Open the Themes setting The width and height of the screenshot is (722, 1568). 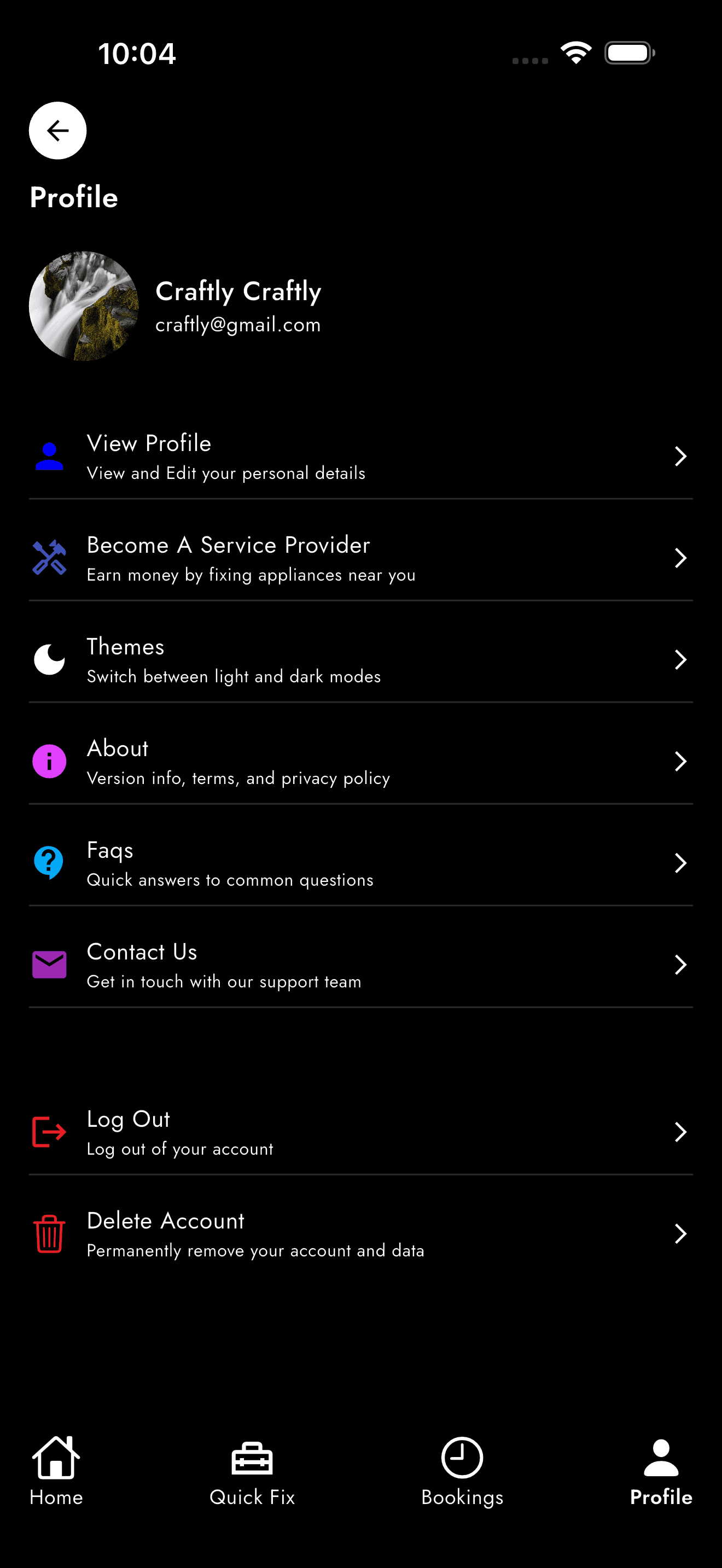click(361, 660)
